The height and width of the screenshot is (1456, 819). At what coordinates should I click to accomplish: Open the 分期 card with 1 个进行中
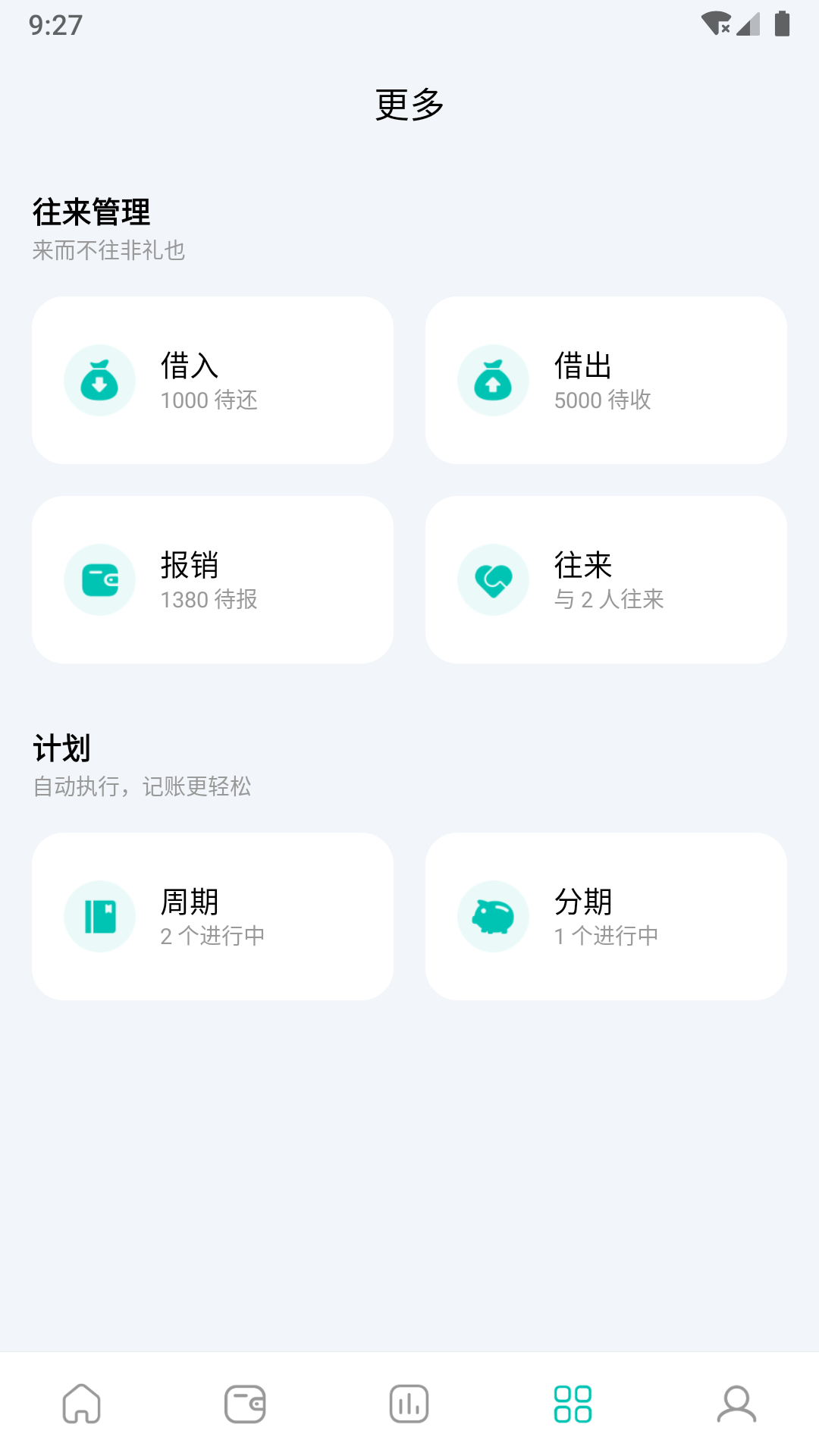[606, 916]
